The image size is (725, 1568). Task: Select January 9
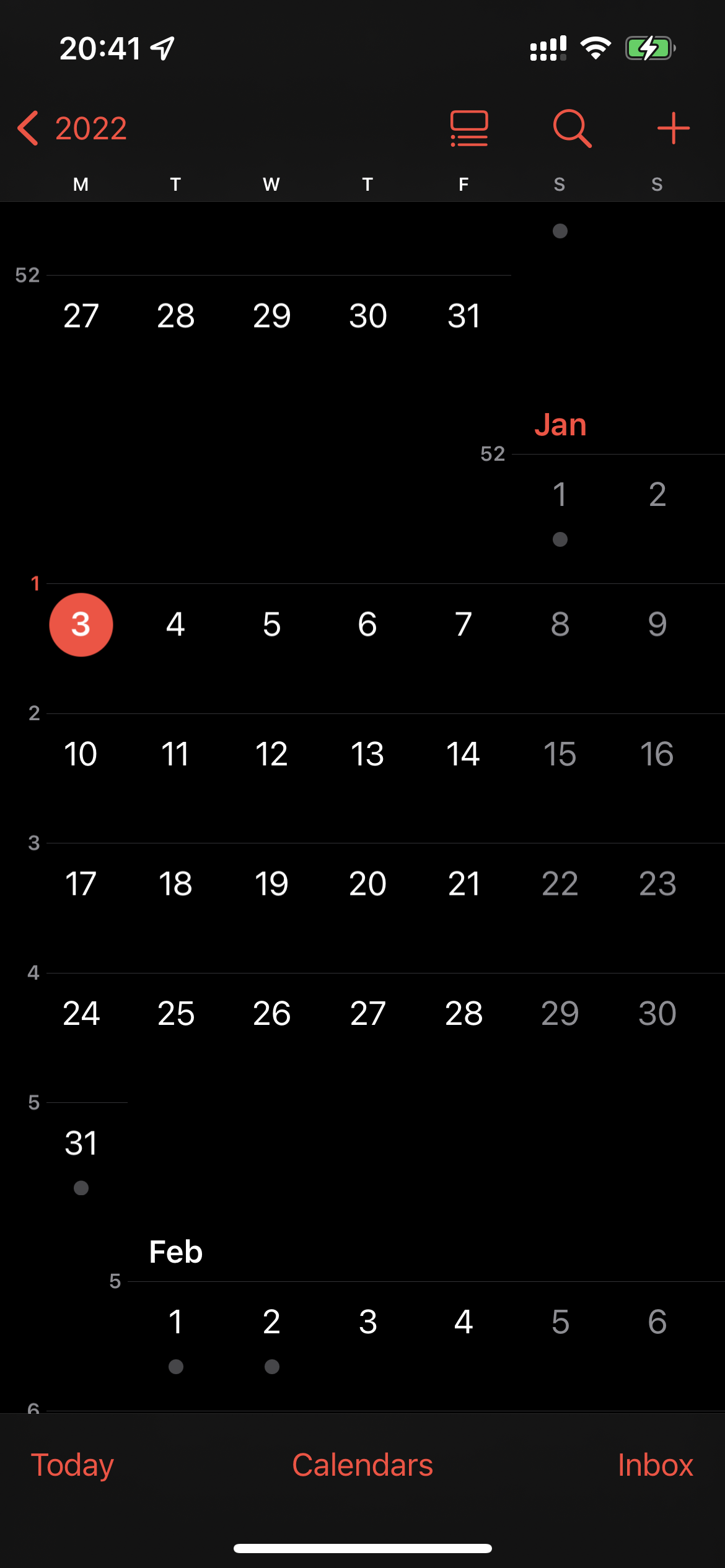[657, 625]
